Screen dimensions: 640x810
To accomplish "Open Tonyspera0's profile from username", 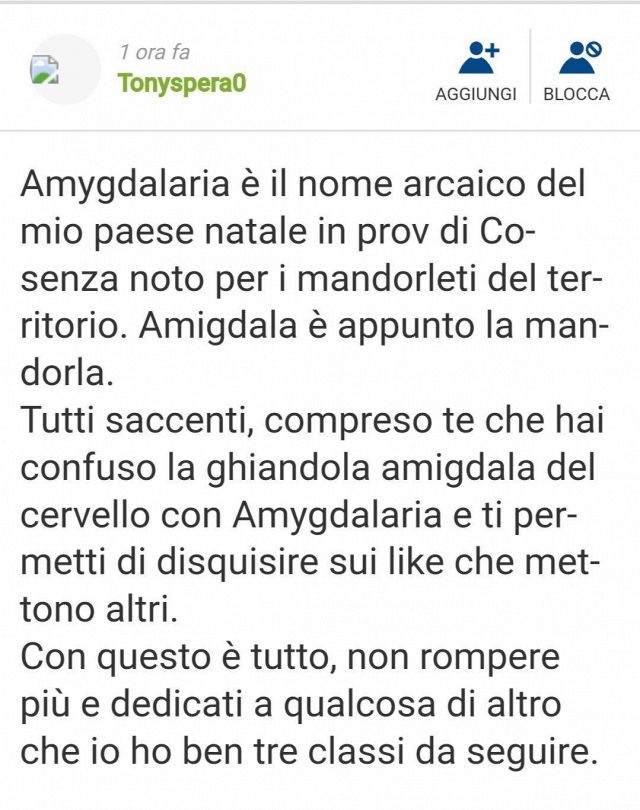I will pos(181,82).
